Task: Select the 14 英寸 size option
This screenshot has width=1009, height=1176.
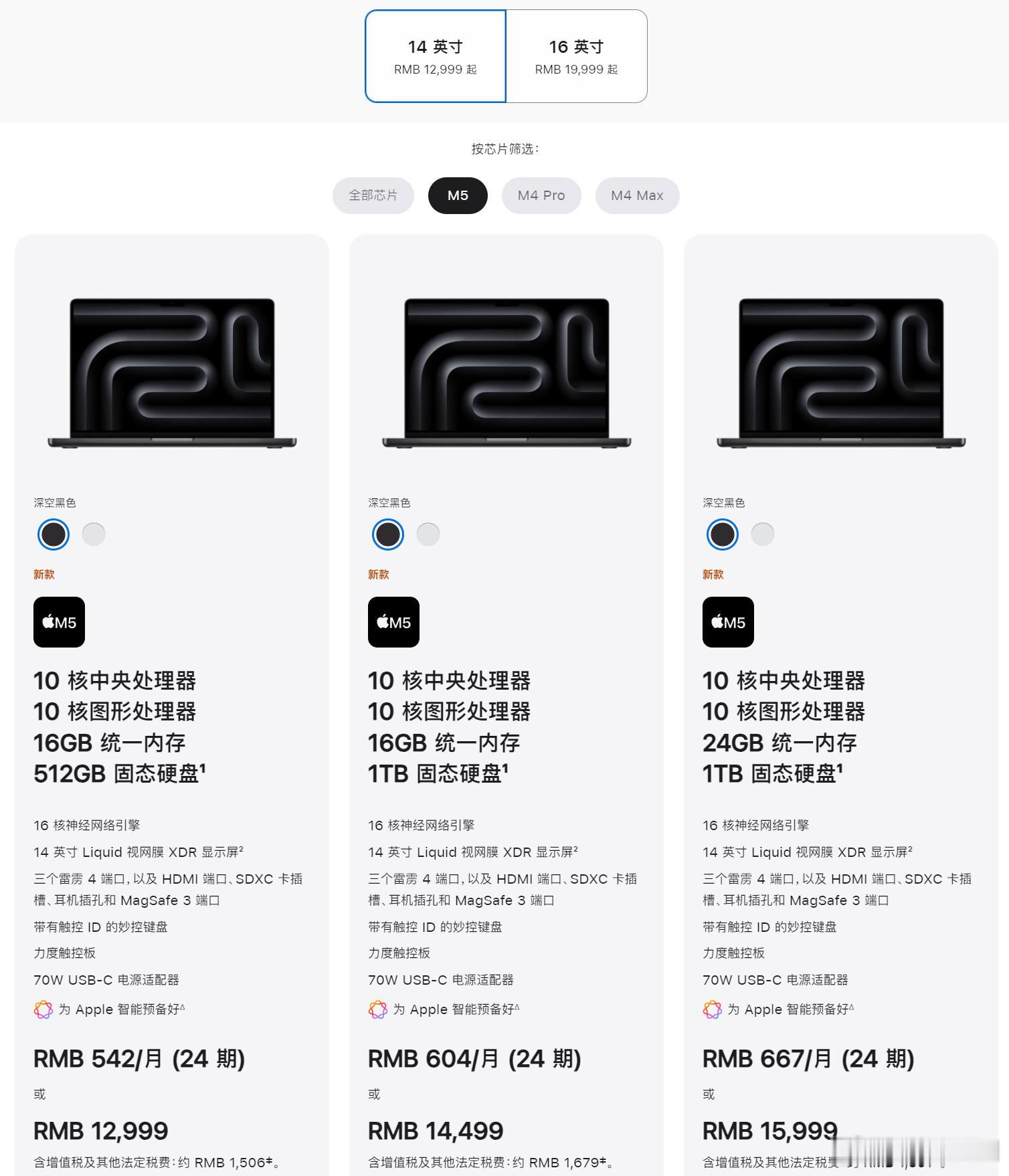Action: click(436, 56)
